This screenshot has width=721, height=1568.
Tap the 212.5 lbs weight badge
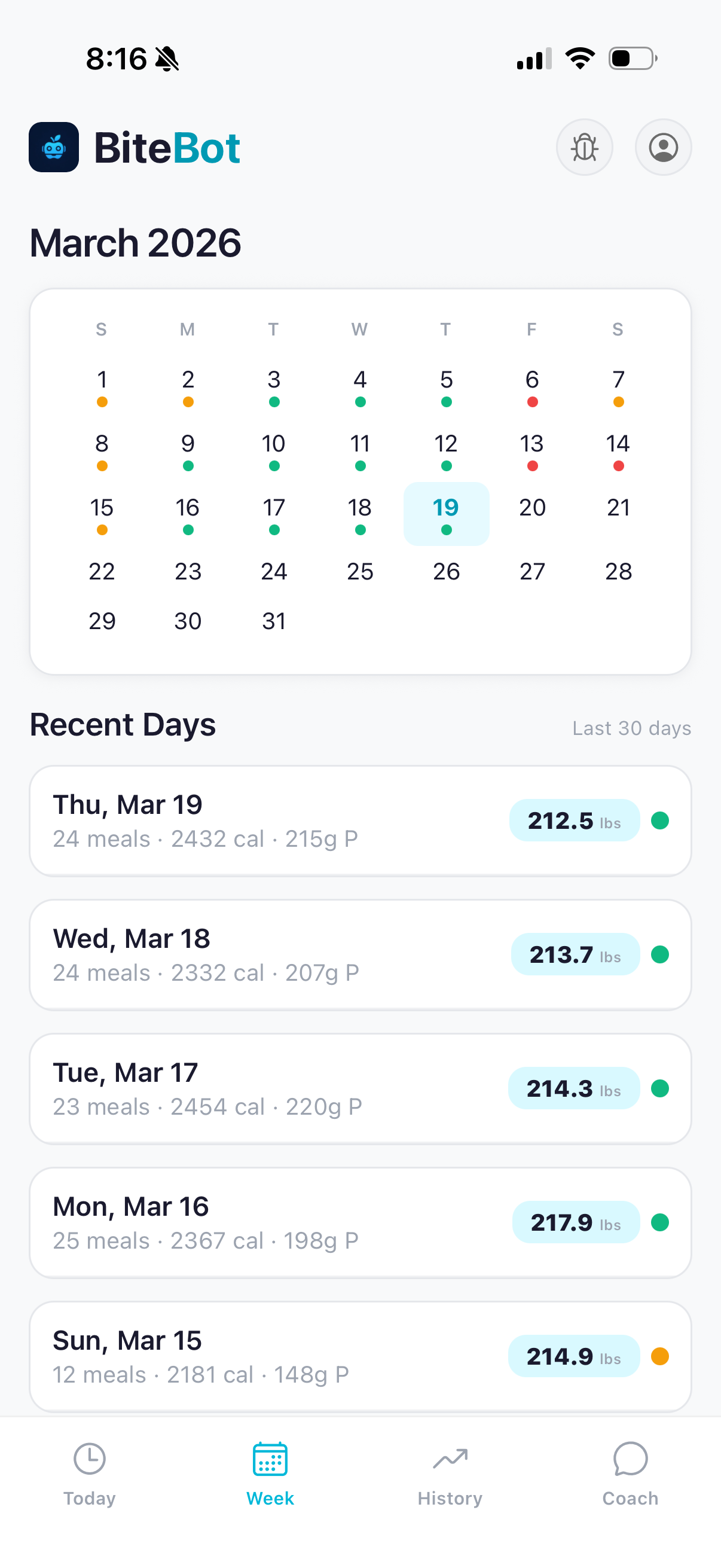pyautogui.click(x=573, y=820)
